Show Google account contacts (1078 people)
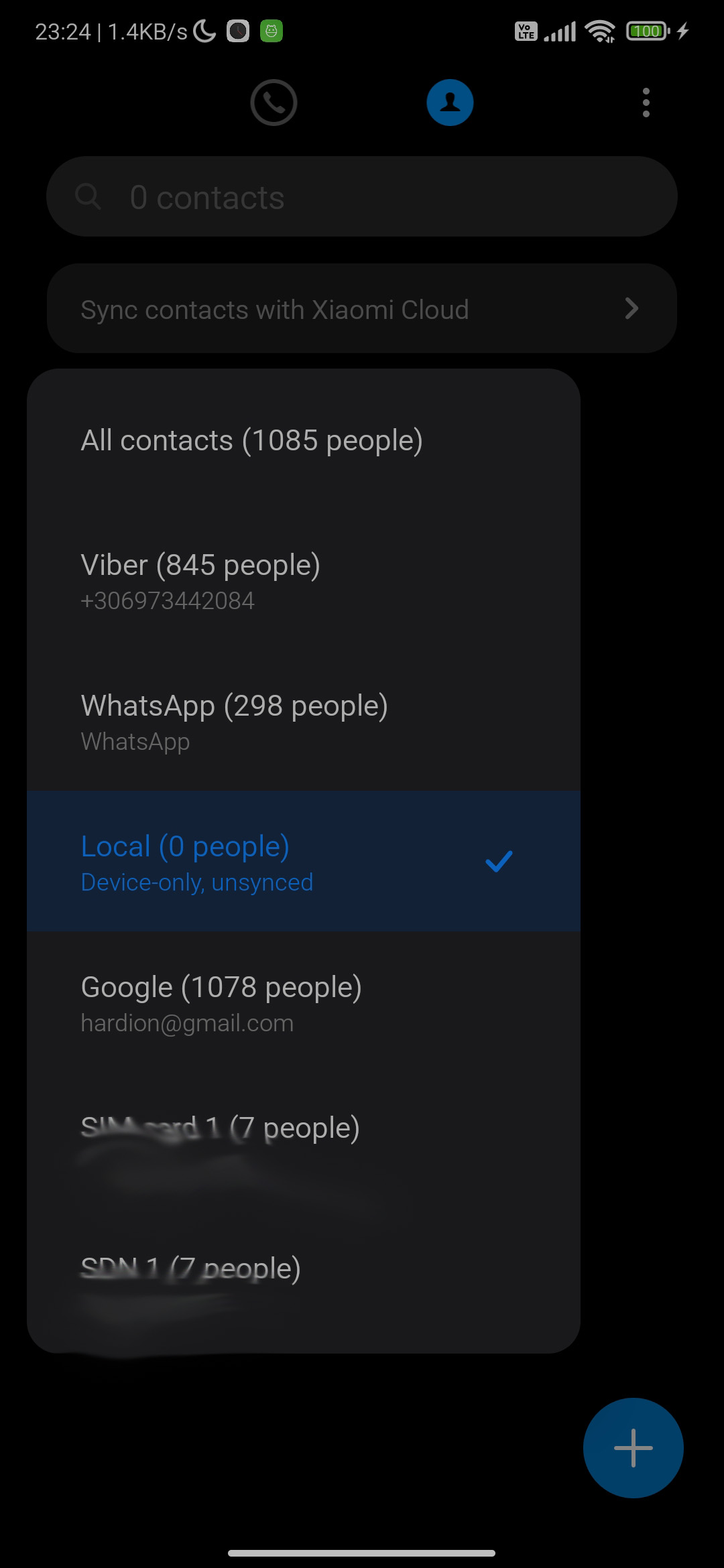 [304, 1002]
